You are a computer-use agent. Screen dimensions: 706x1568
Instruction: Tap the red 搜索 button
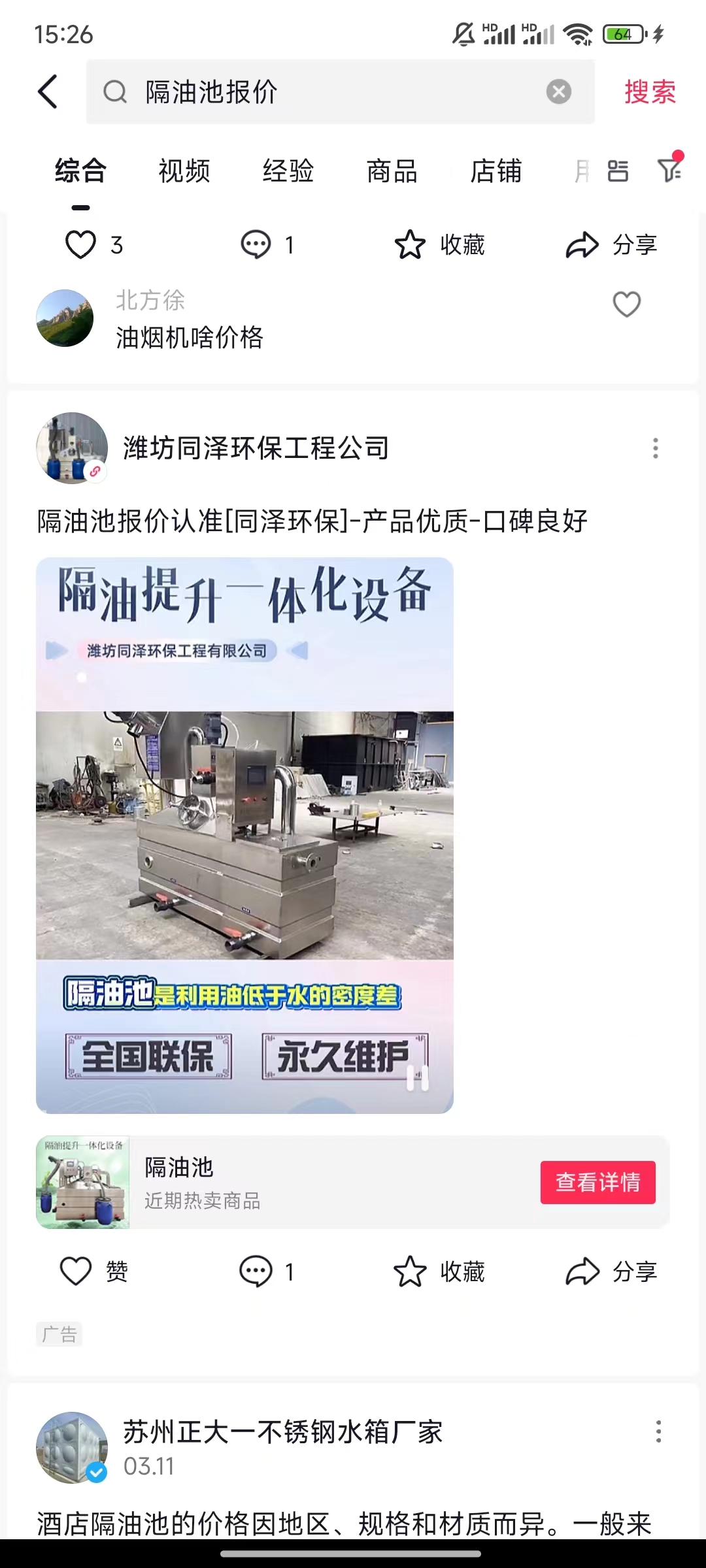point(649,92)
